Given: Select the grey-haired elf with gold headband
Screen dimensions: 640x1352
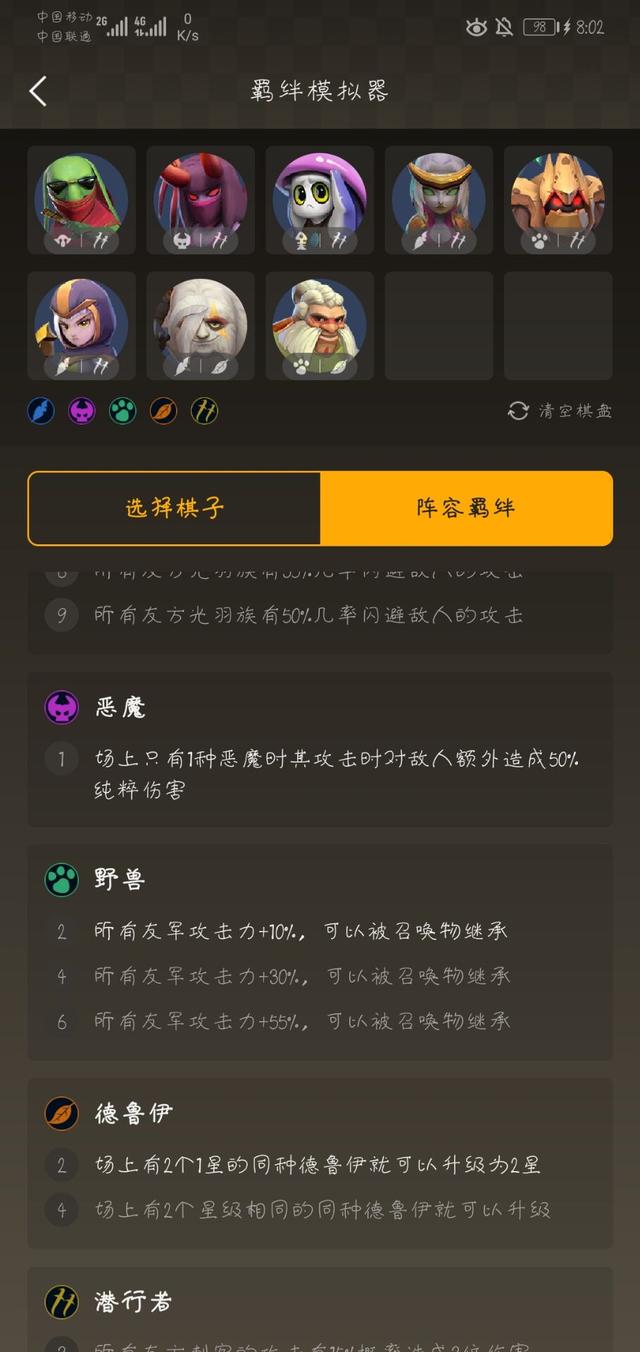Looking at the screenshot, I should click(438, 199).
